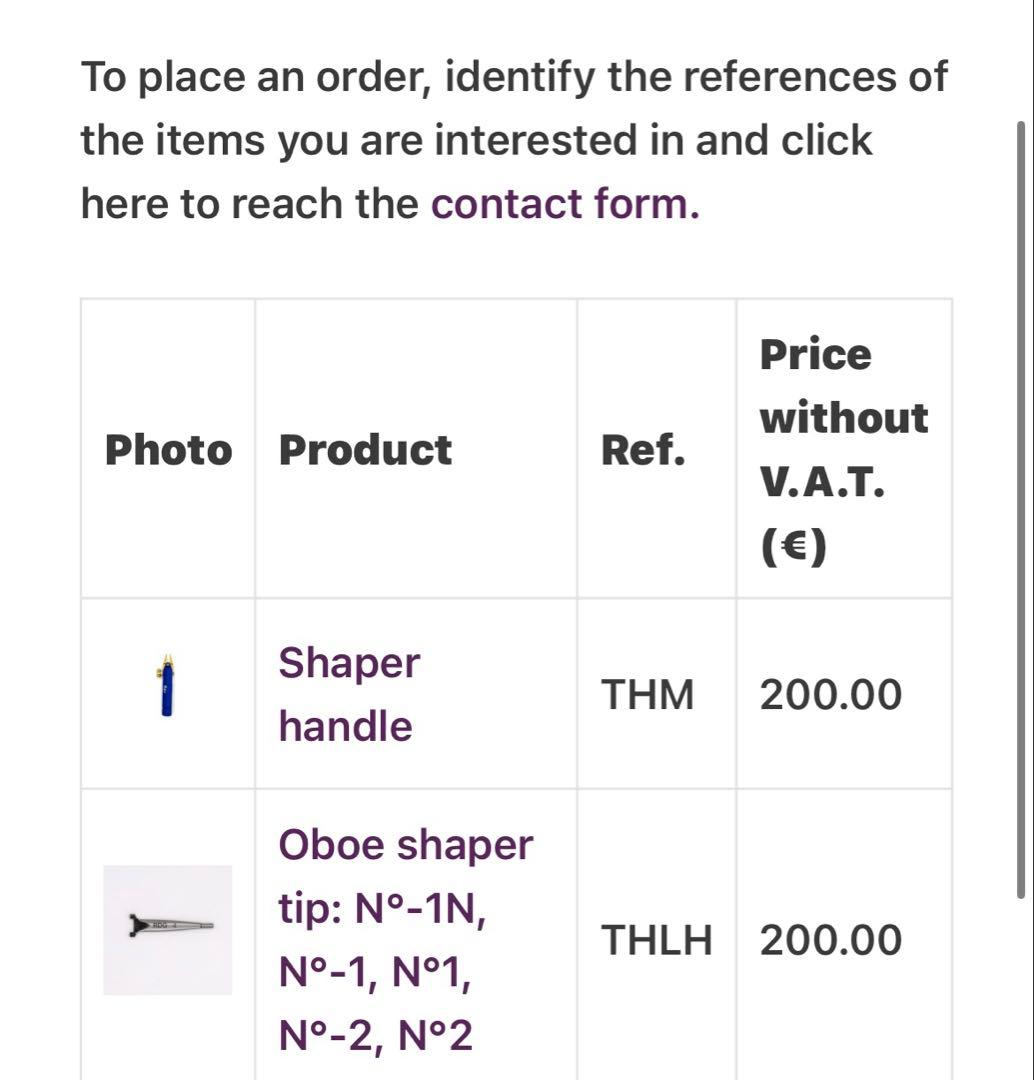Open the Oboe shaper tip product link

(x=405, y=940)
